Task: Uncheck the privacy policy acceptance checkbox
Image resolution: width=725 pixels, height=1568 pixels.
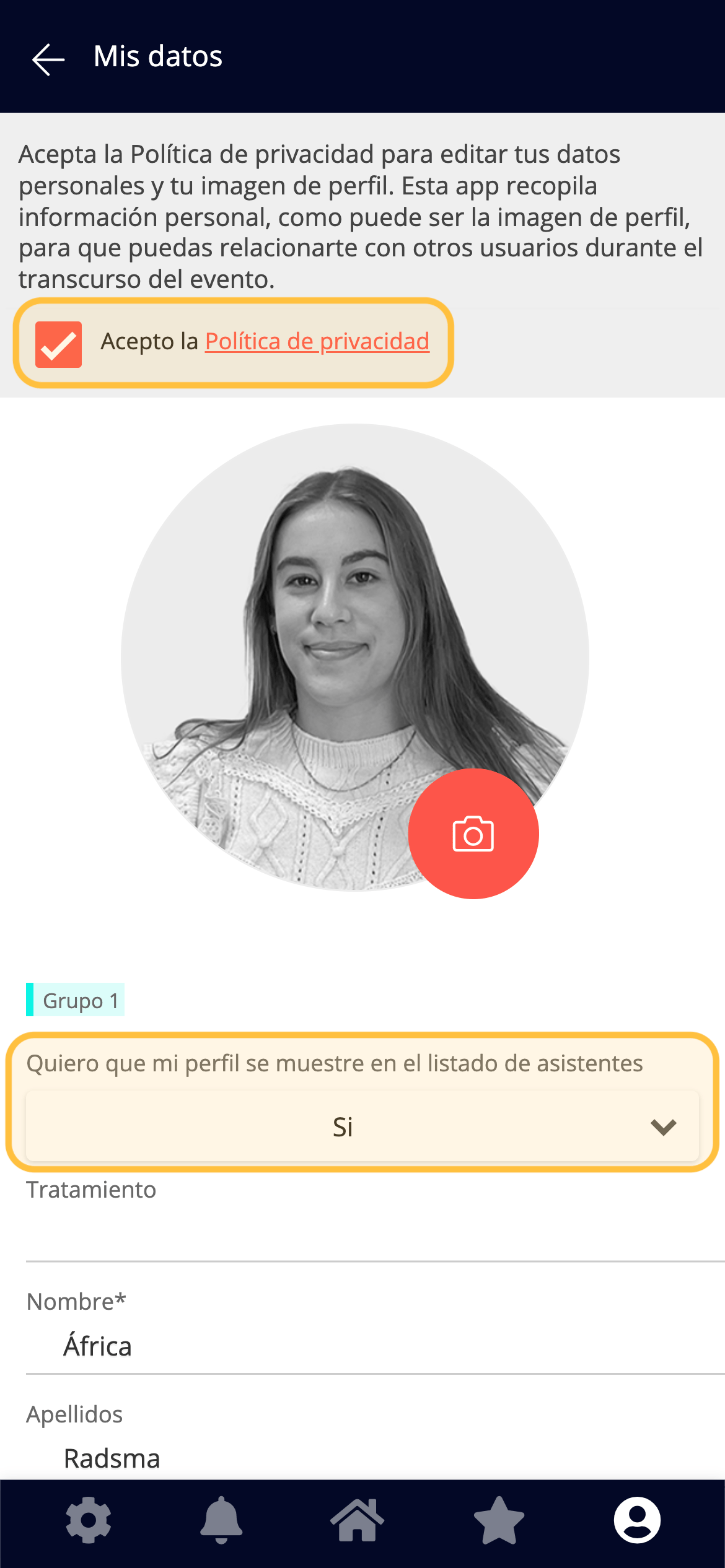Action: click(58, 344)
